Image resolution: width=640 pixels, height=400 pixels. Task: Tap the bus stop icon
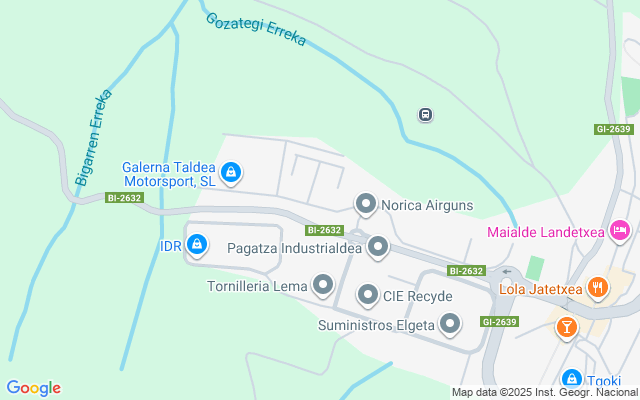(x=426, y=114)
